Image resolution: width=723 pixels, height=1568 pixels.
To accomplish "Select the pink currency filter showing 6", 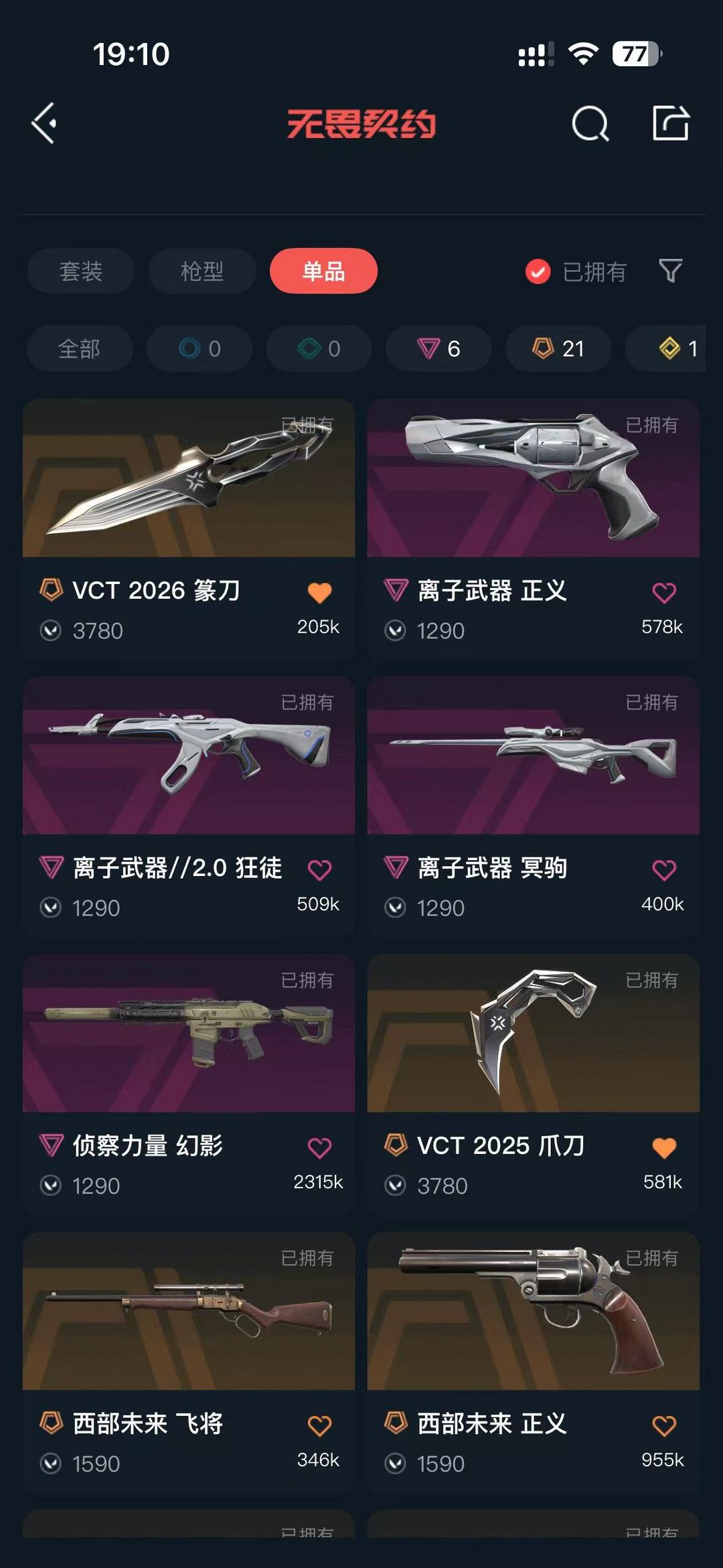I will click(438, 349).
